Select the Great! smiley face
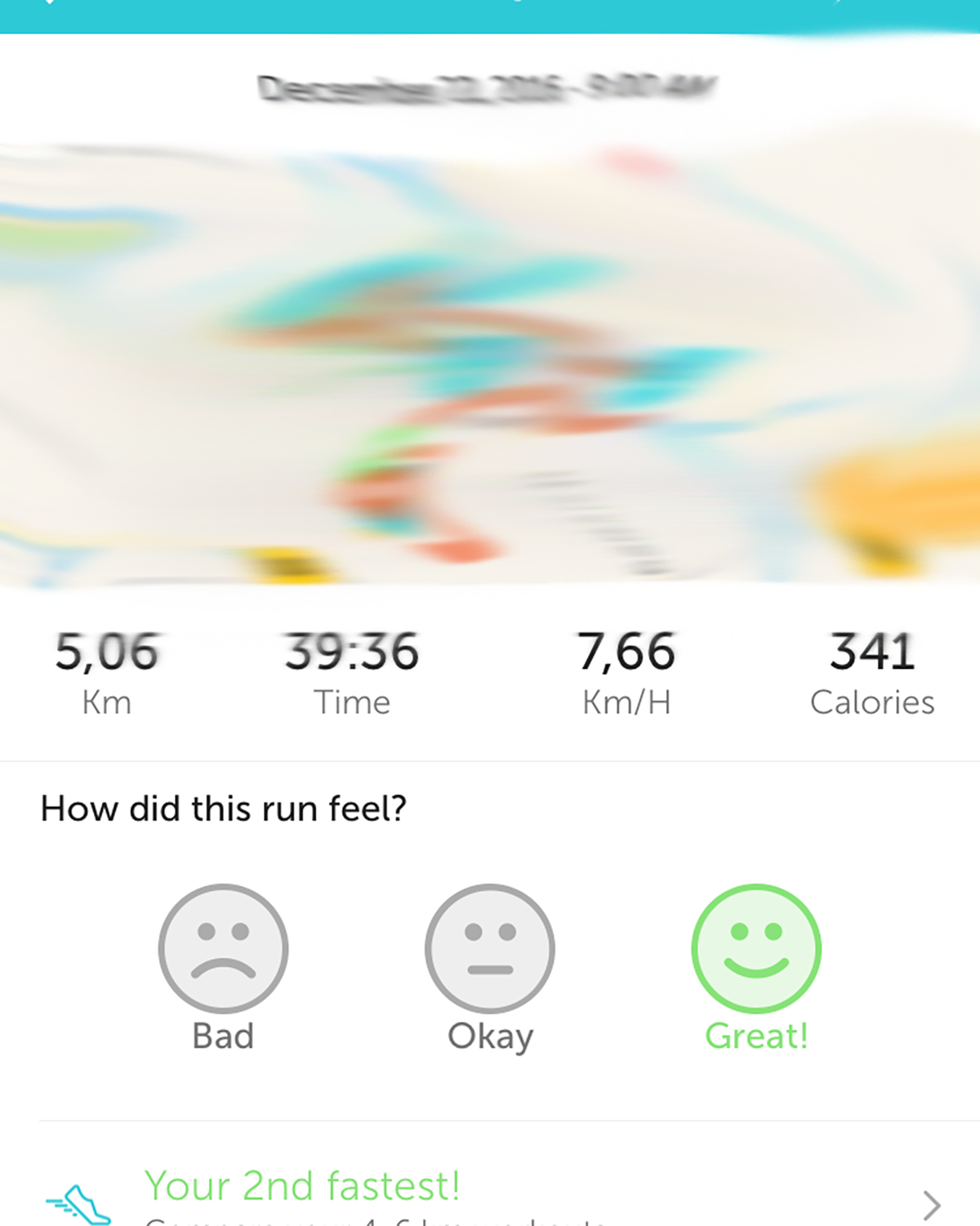Screen dimensions: 980x1226 [756, 949]
